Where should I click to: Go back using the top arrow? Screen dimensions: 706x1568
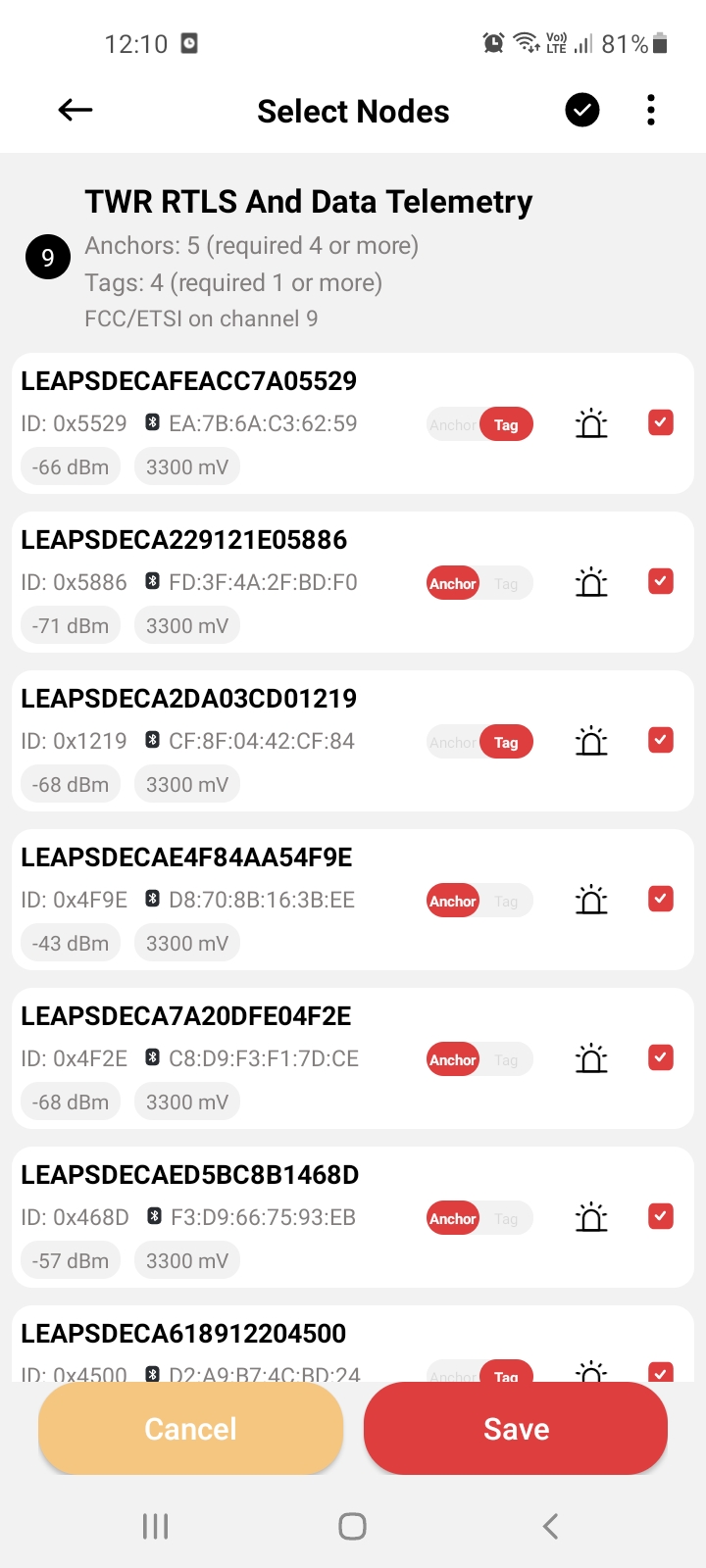(76, 111)
